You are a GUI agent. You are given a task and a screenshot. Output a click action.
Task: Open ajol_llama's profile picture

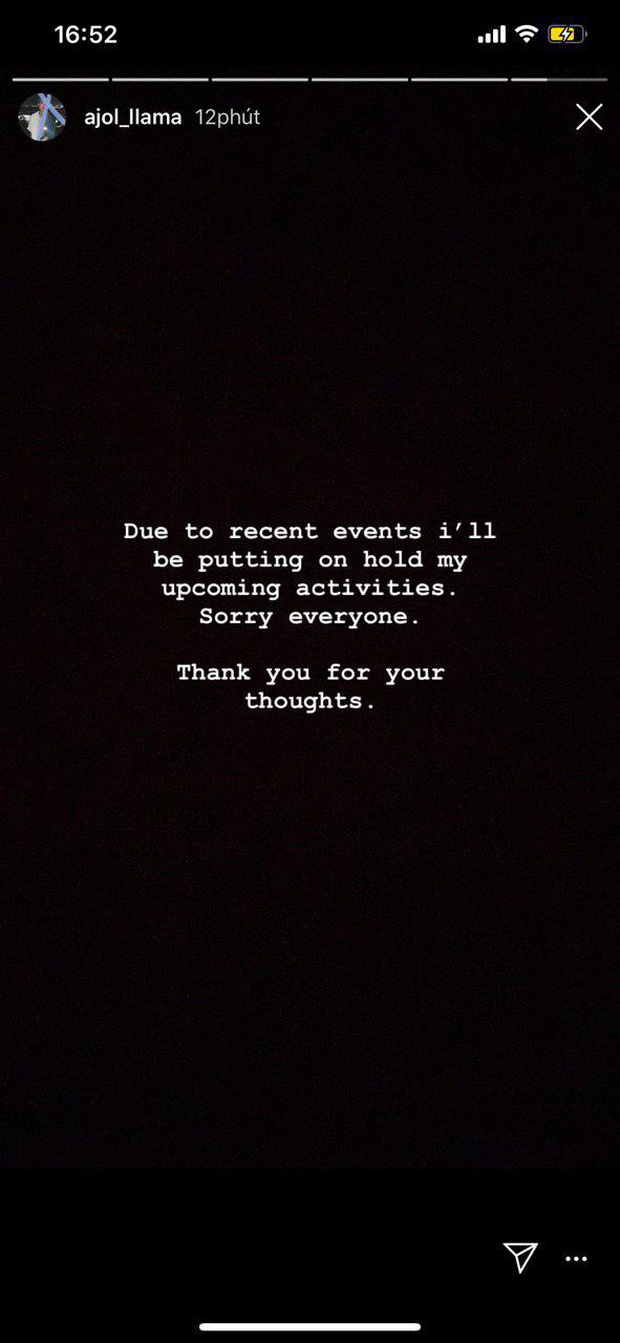[42, 118]
